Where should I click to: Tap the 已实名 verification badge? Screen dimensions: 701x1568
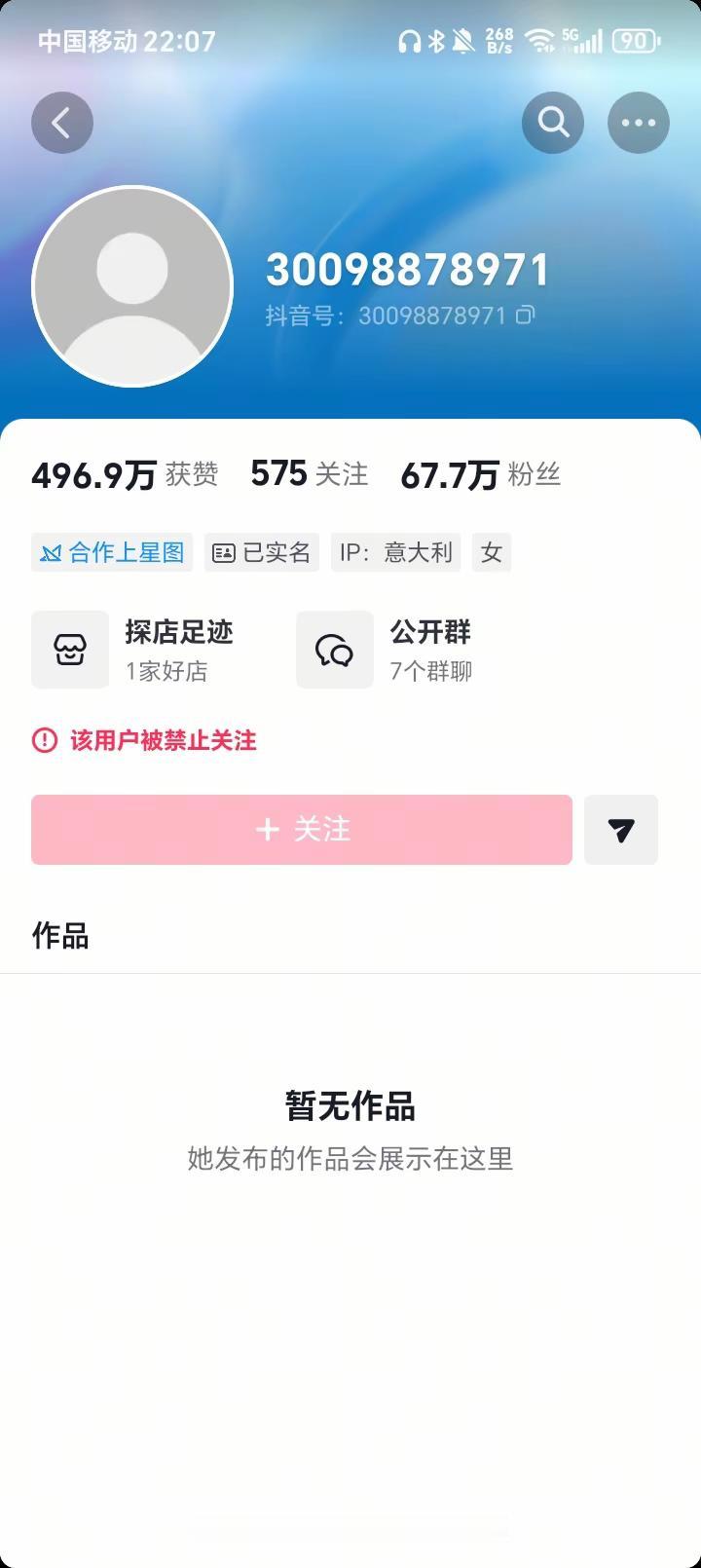[x=261, y=552]
